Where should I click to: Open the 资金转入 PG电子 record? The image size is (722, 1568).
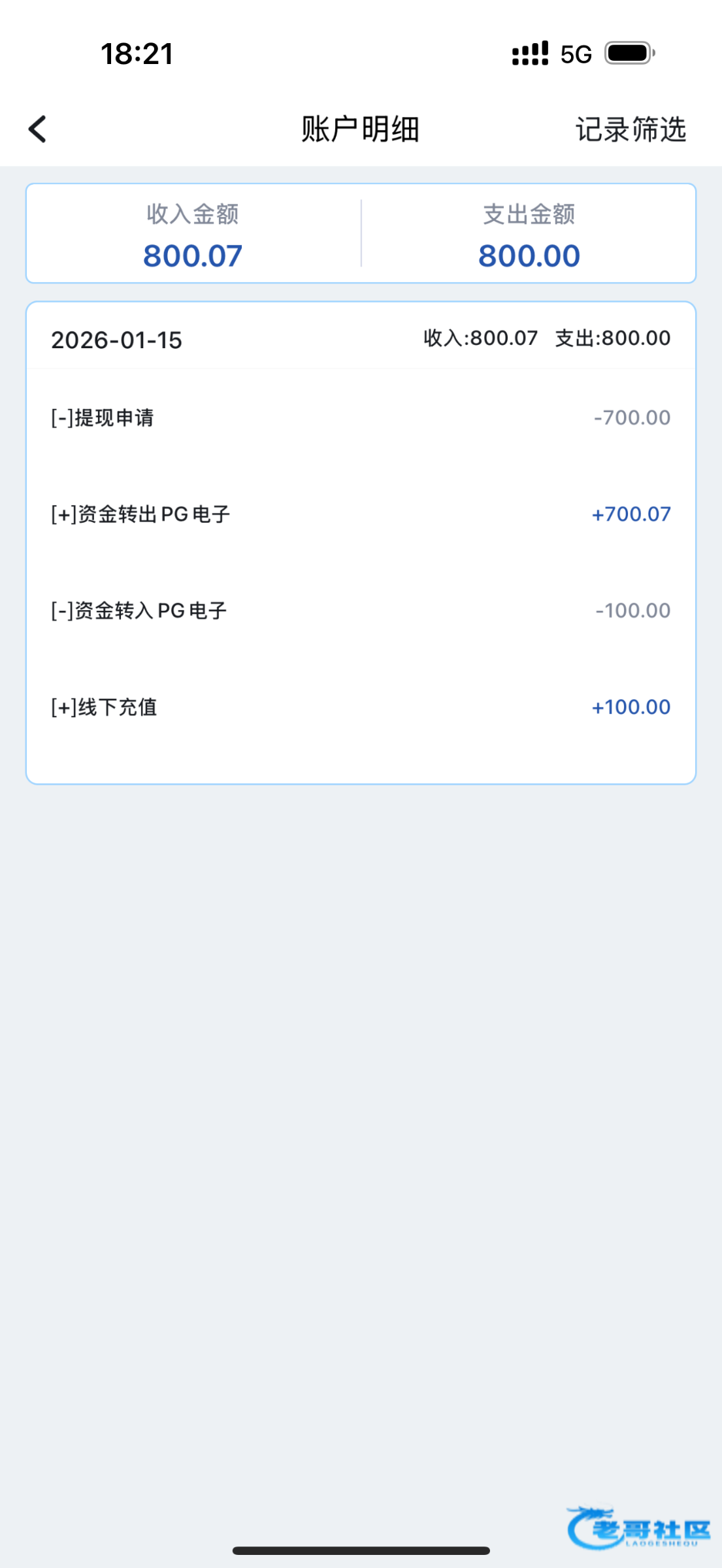(360, 610)
